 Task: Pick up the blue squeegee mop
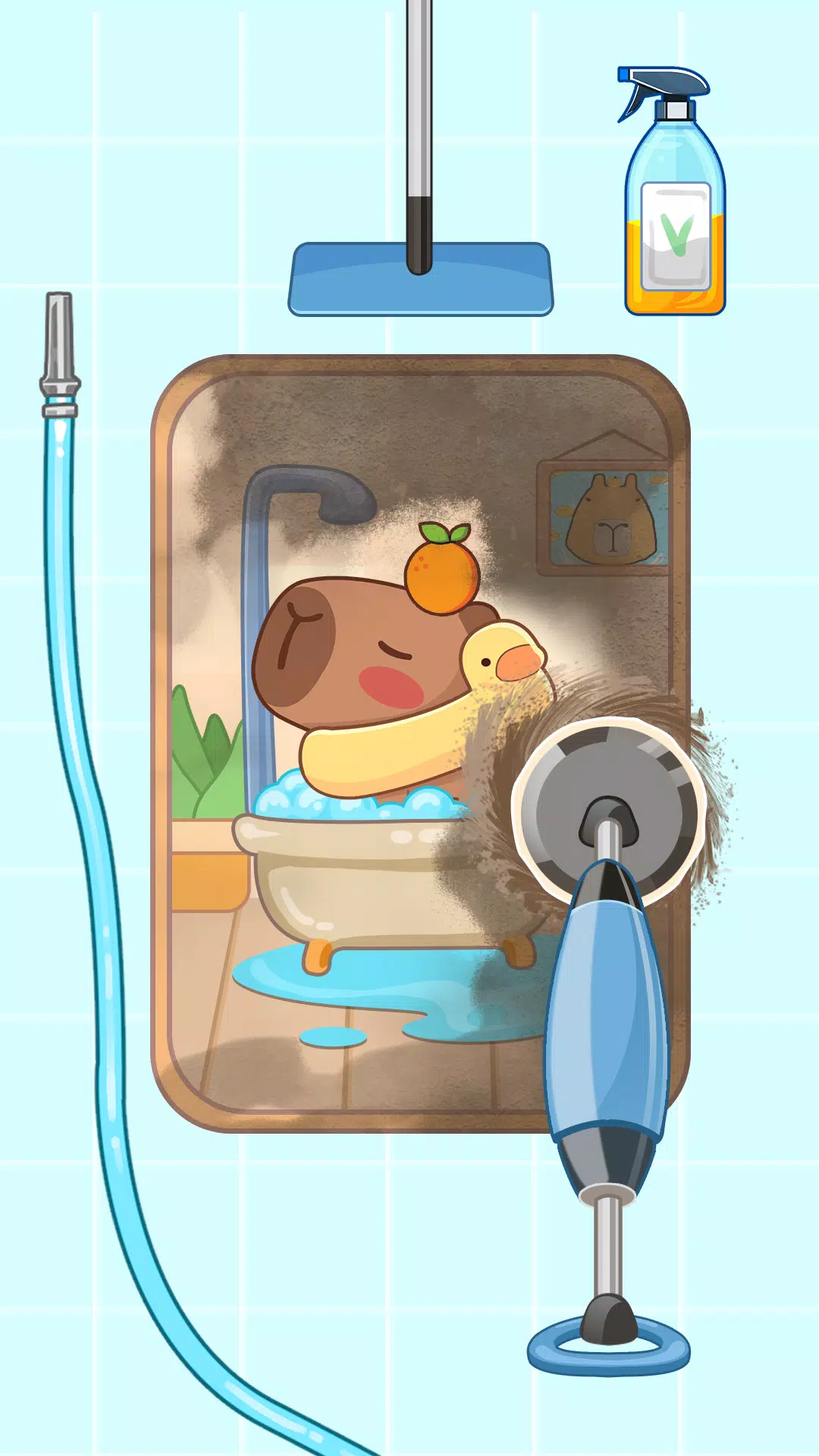click(x=421, y=281)
